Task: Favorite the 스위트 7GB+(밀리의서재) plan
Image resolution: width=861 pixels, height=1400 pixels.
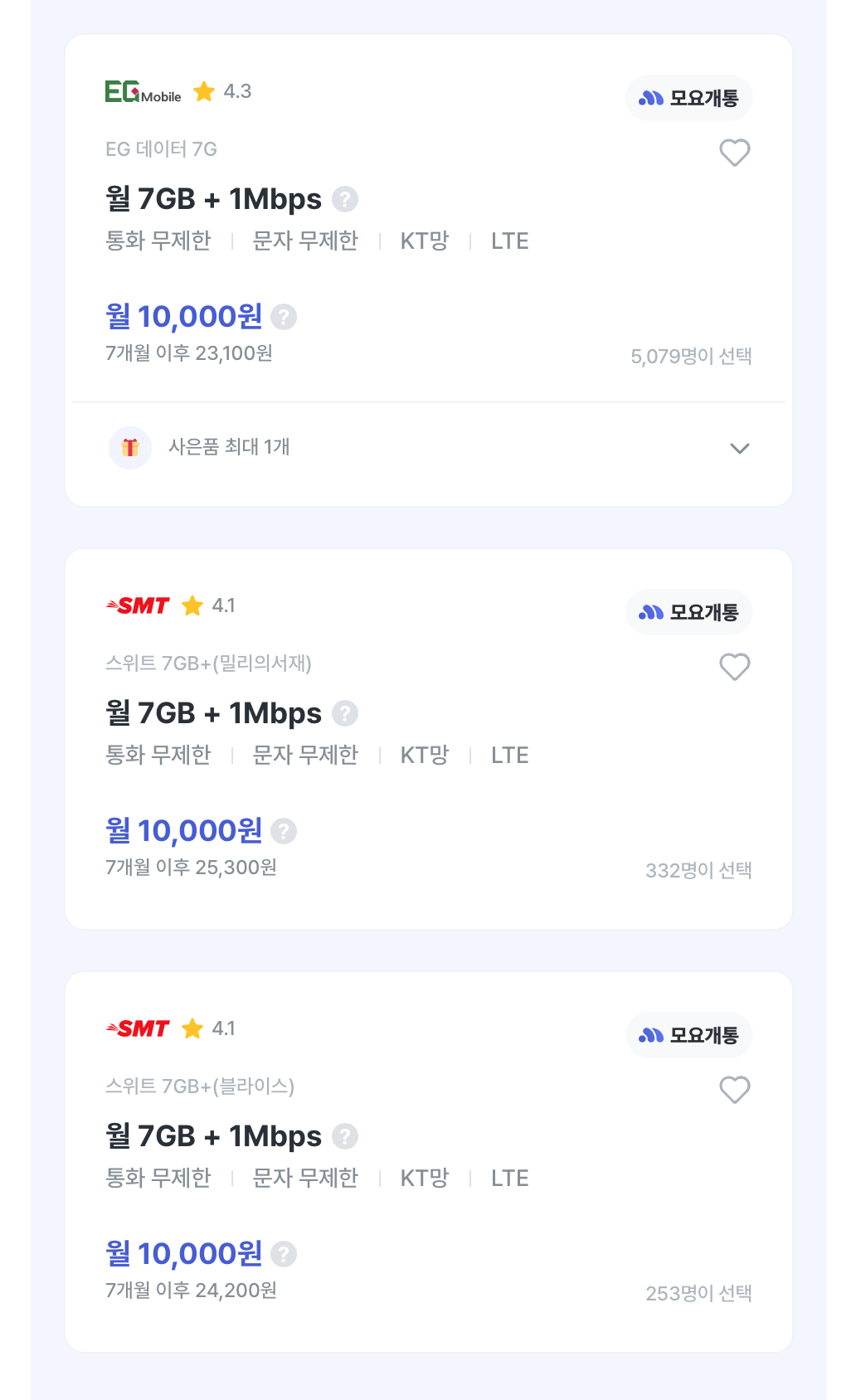Action: 734,667
